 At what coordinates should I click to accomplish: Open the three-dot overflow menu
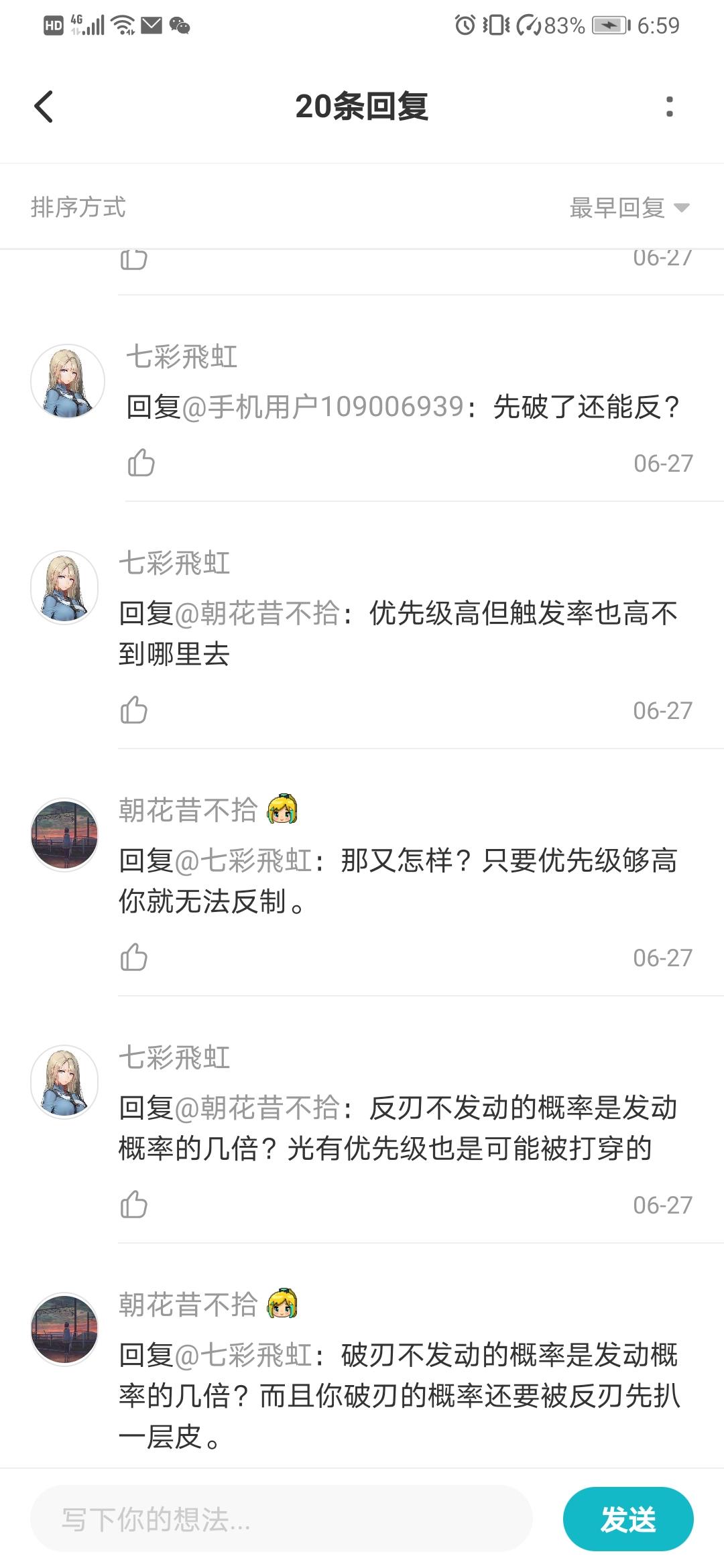click(x=669, y=107)
